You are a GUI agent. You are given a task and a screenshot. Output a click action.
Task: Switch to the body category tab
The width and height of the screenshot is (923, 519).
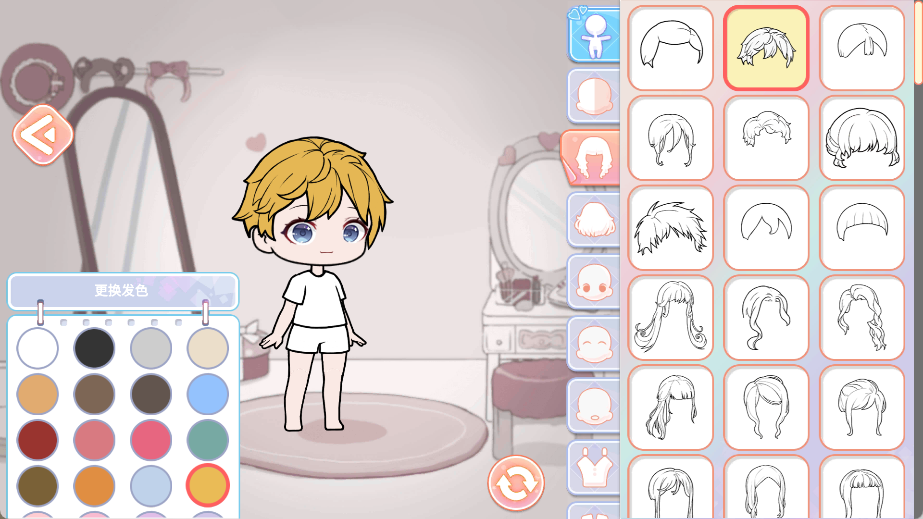tap(595, 34)
